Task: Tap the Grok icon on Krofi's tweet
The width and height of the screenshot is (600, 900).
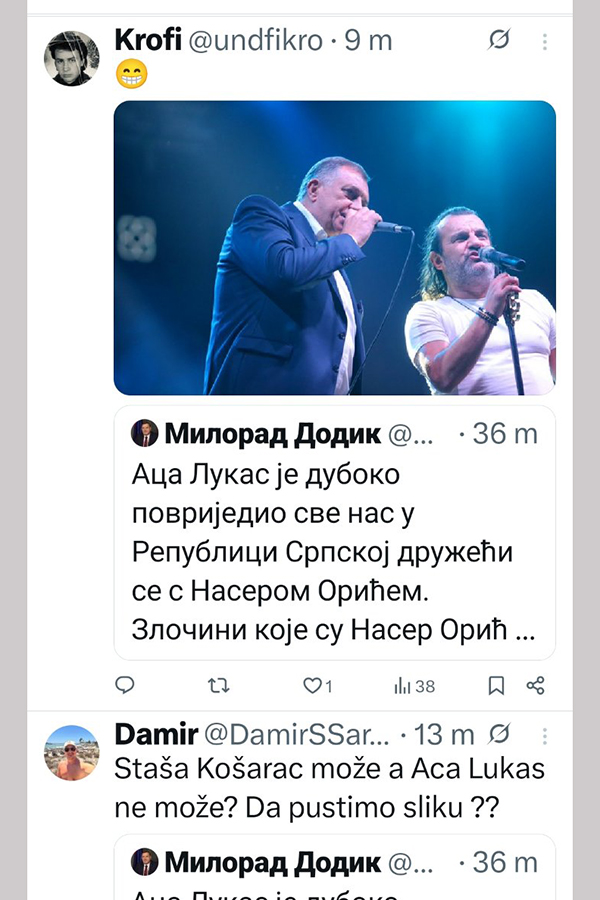Action: pos(498,41)
